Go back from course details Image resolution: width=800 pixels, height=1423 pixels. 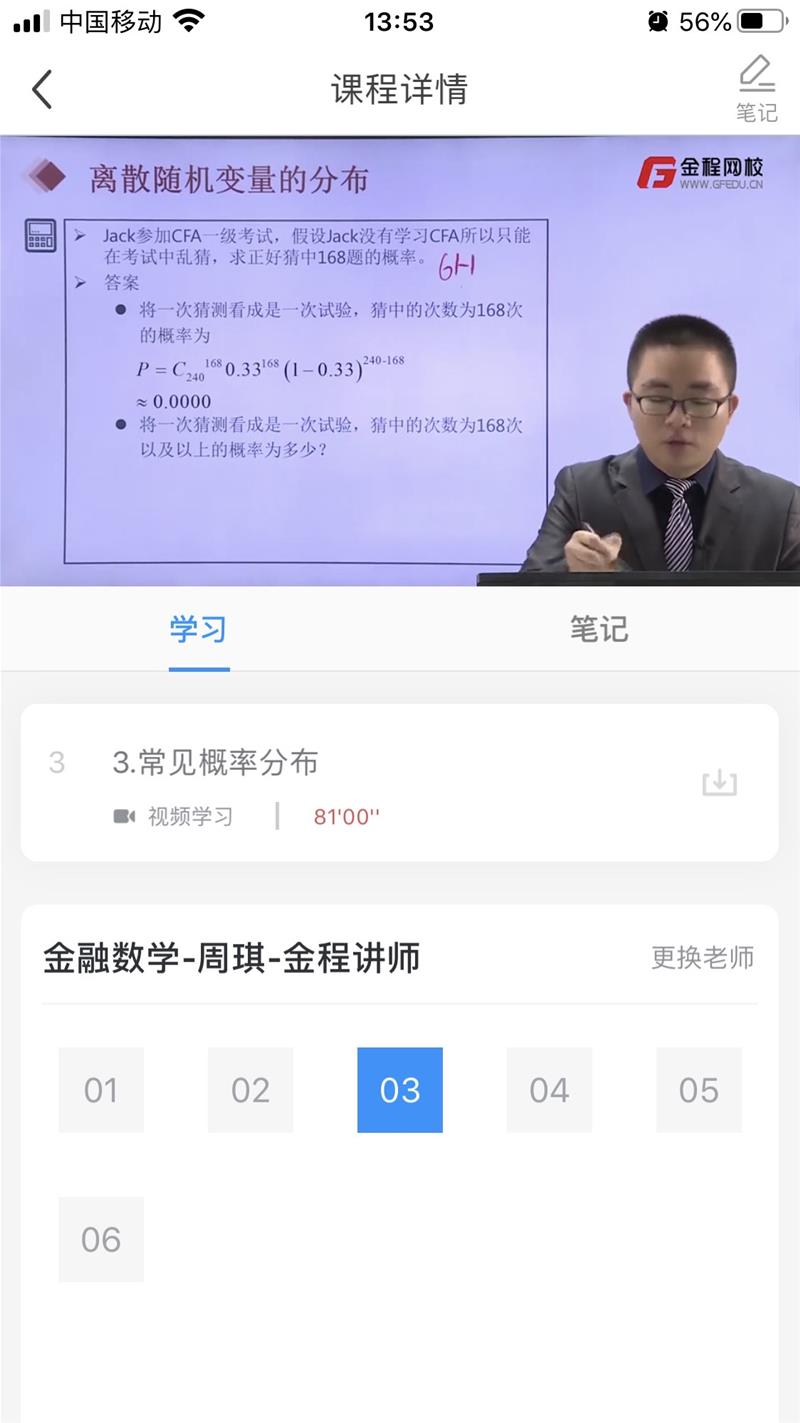pyautogui.click(x=42, y=90)
